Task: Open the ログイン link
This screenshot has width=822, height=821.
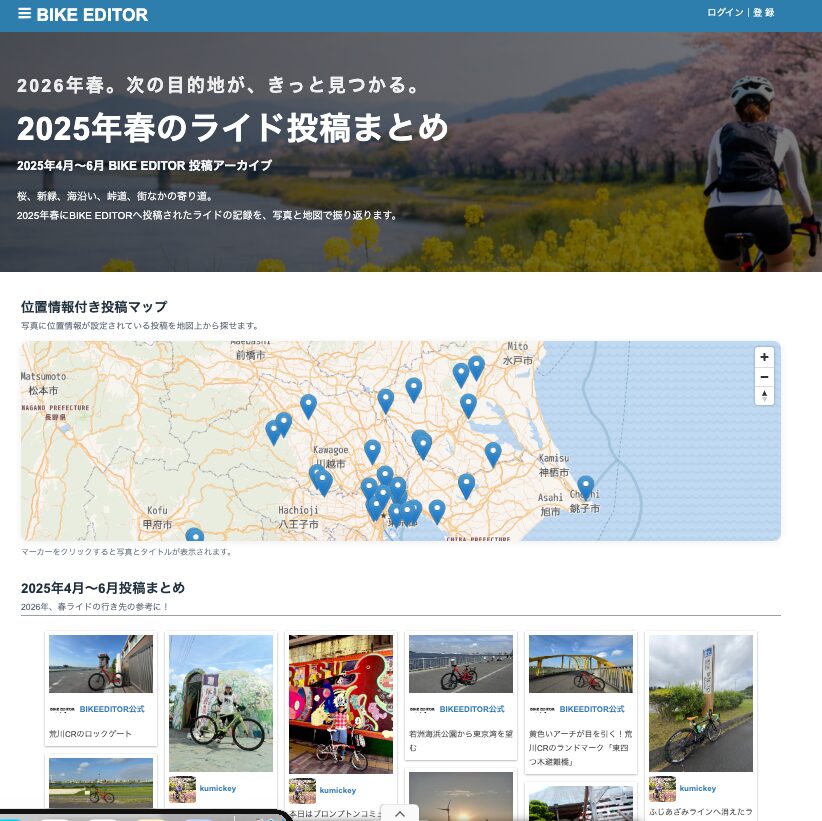Action: point(725,13)
